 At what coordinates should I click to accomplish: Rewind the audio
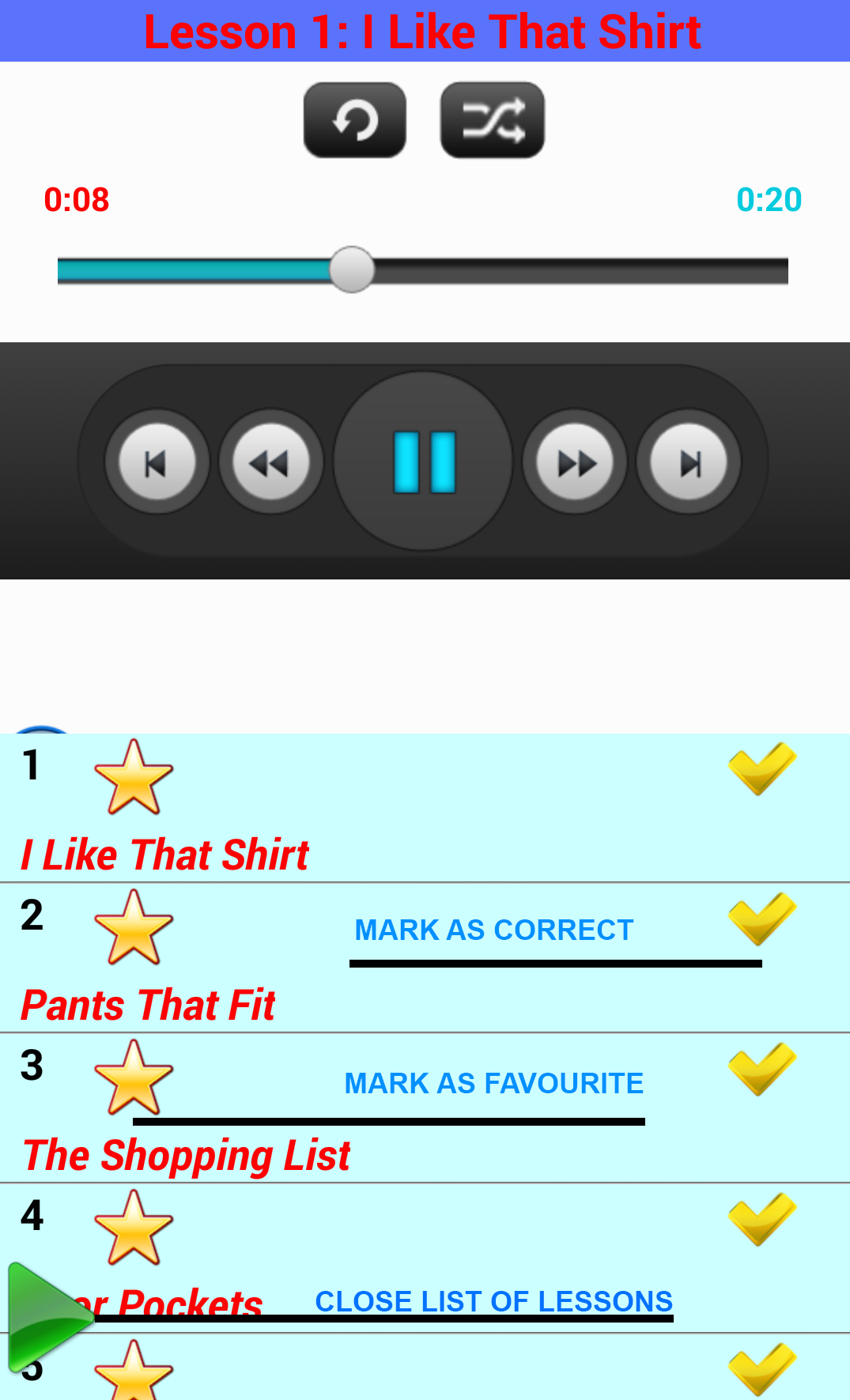[x=271, y=462]
